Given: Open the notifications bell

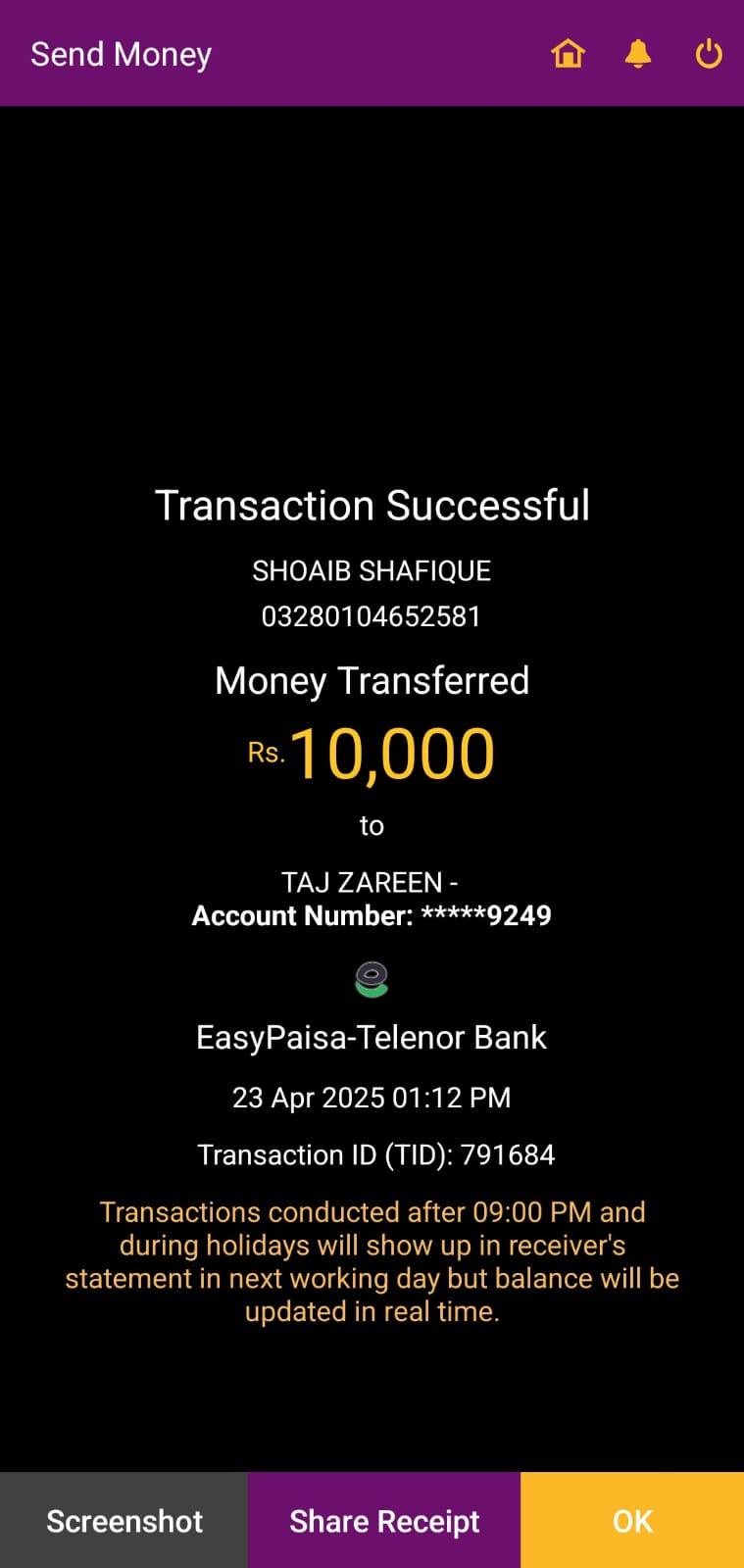Looking at the screenshot, I should [638, 54].
